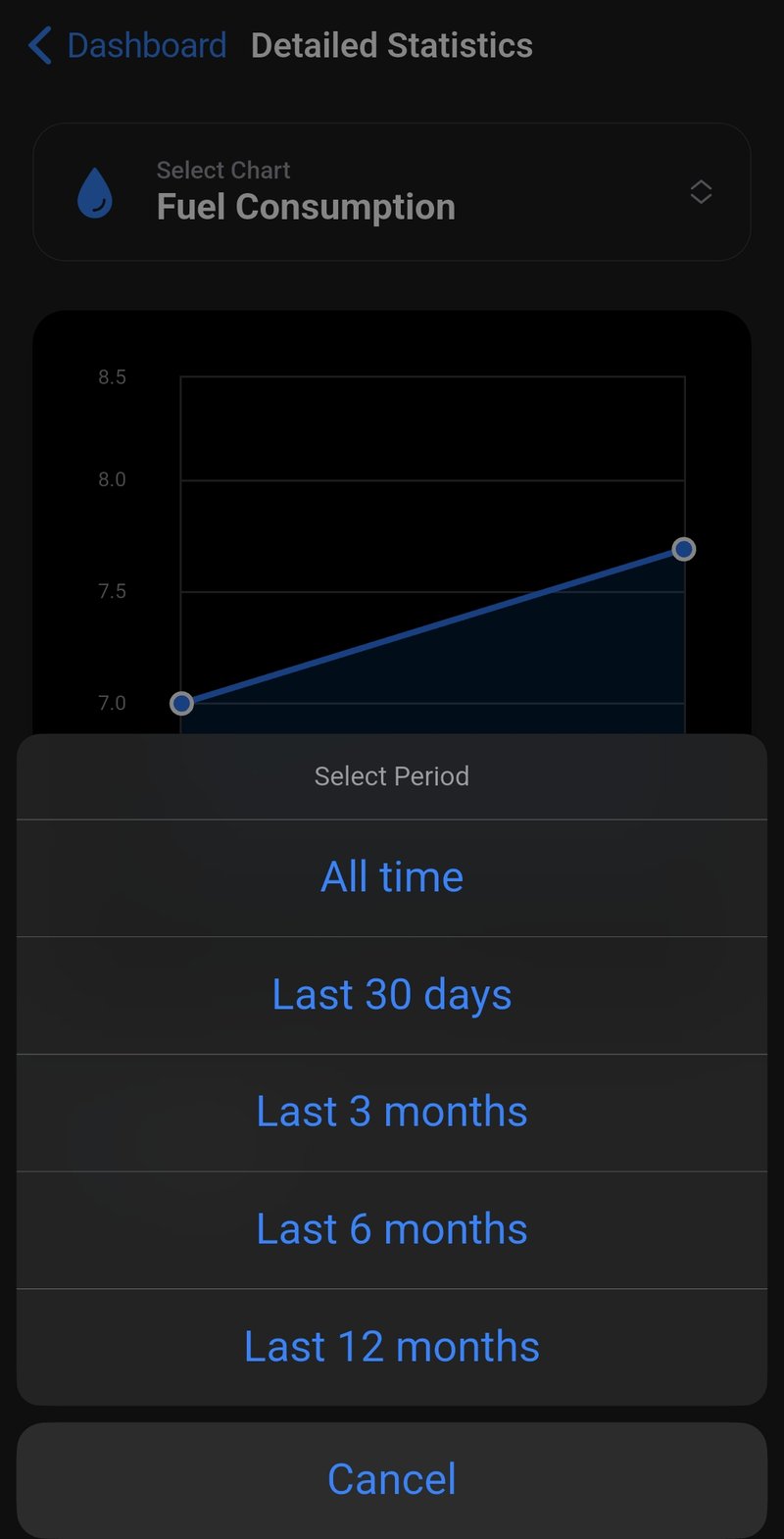Image resolution: width=784 pixels, height=1539 pixels.
Task: Select the leftmost data point on the chart
Action: [x=181, y=702]
